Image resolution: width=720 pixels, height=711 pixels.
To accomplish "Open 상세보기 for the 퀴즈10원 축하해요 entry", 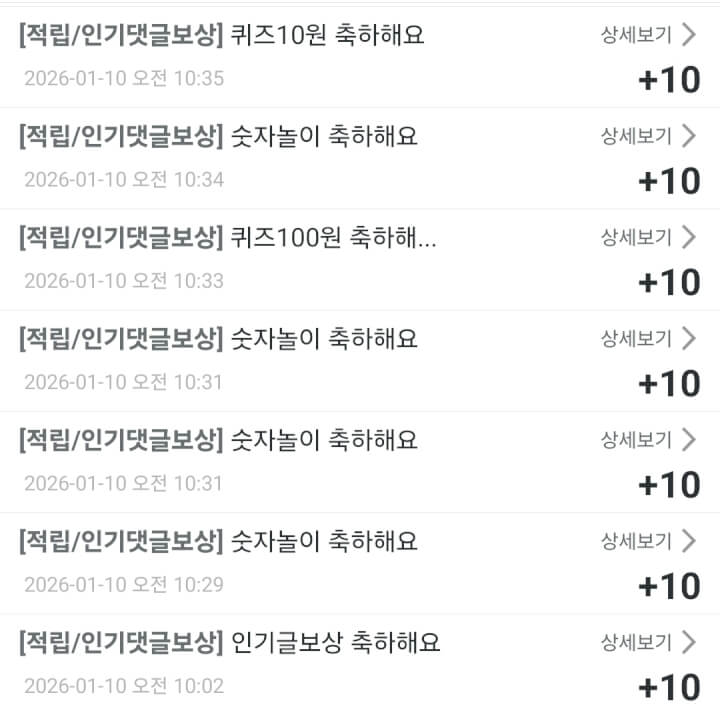I will tap(647, 35).
